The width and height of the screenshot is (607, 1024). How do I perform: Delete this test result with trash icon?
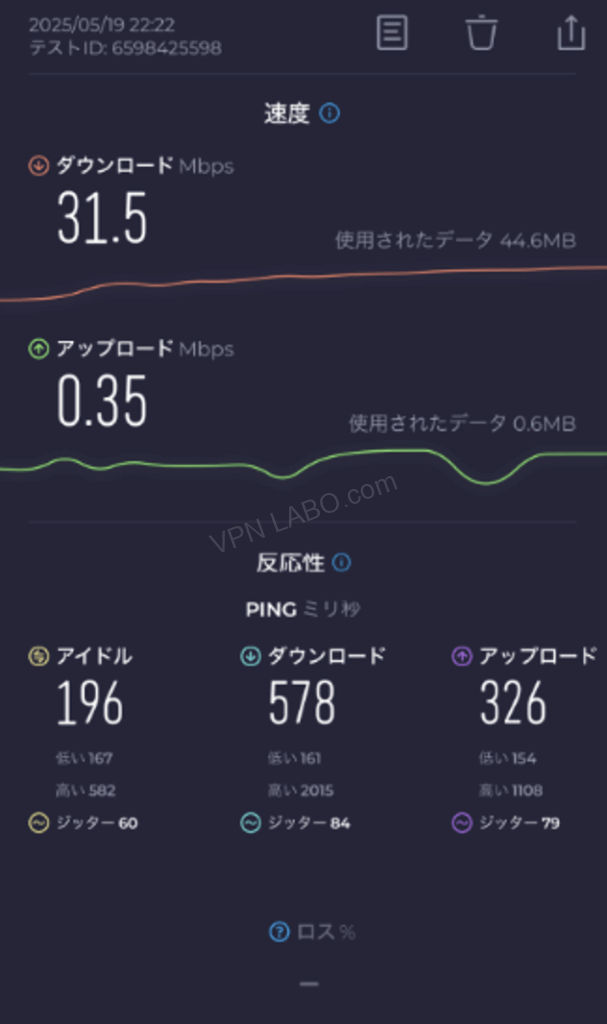pos(482,33)
